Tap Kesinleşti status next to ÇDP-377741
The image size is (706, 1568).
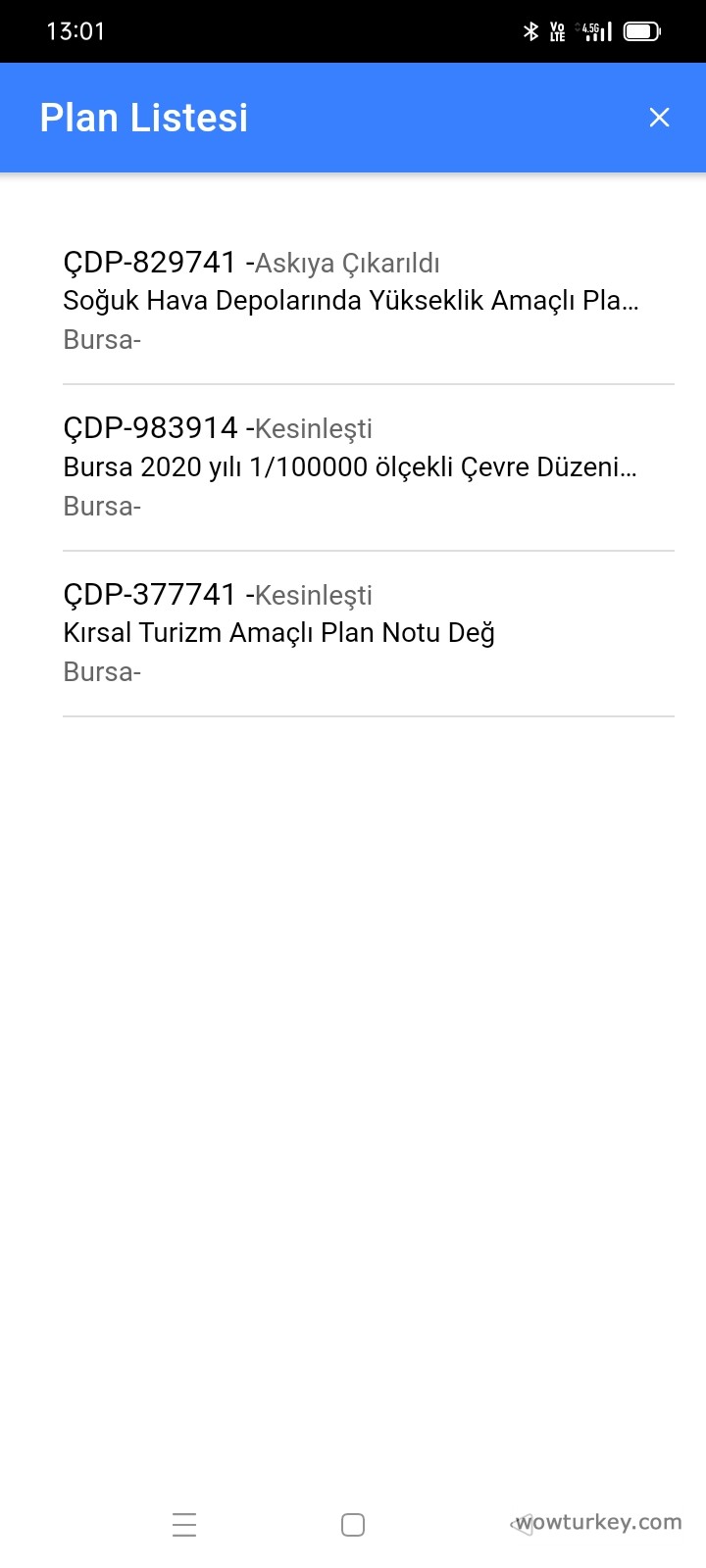313,596
